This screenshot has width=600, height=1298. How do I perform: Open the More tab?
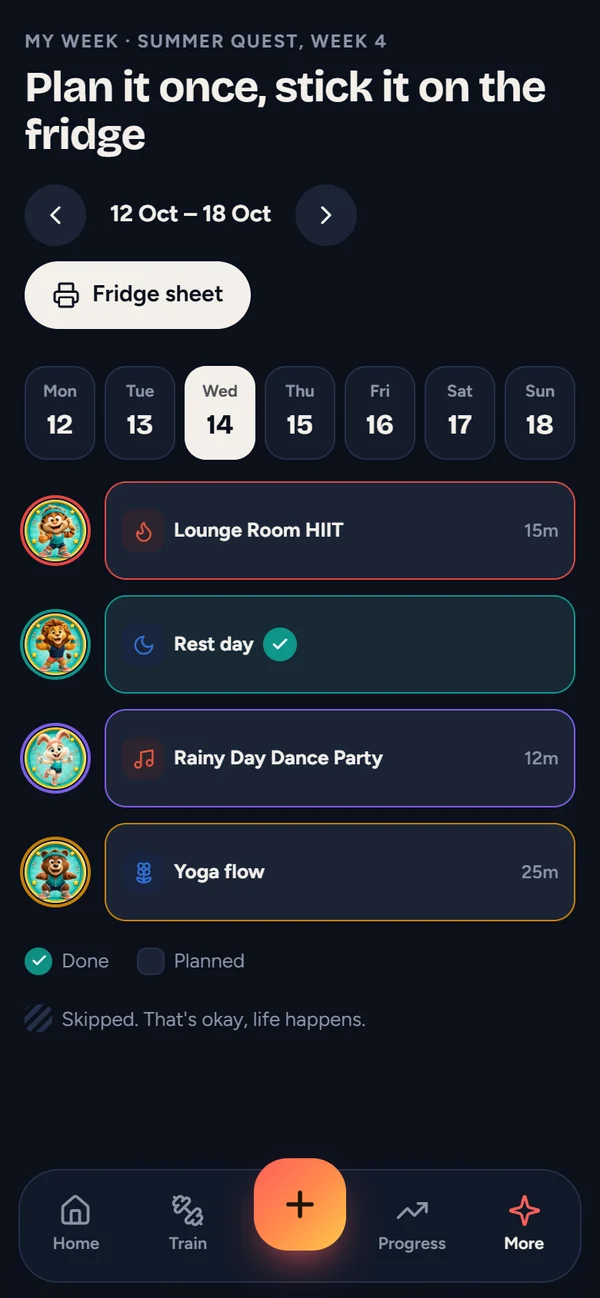[x=524, y=1224]
